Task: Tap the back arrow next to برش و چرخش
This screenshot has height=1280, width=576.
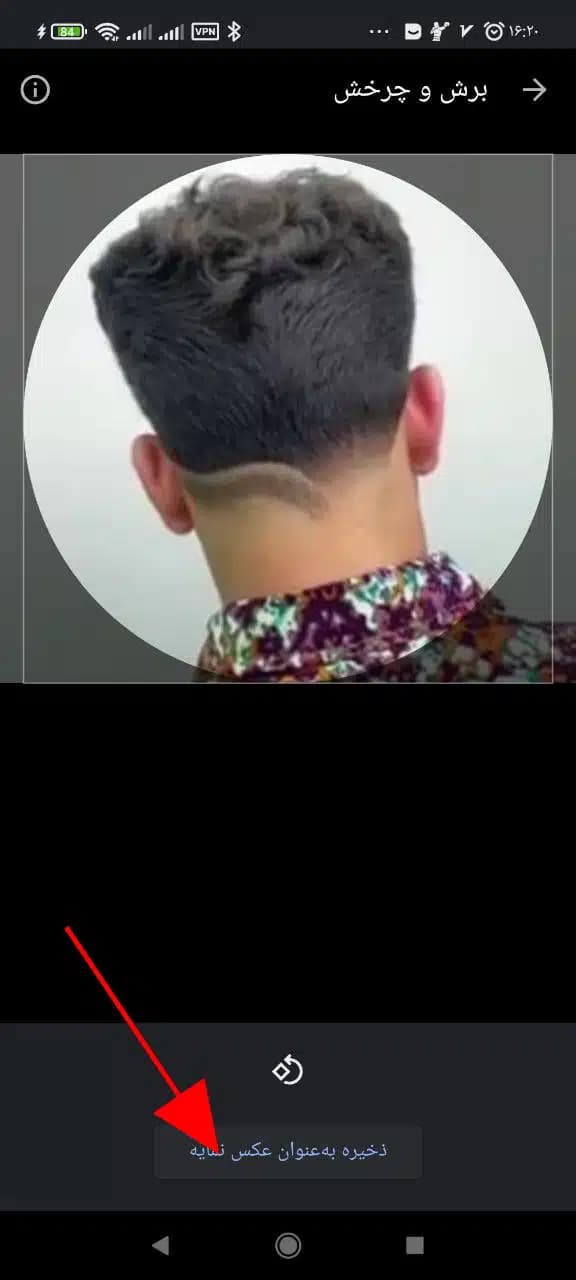Action: click(x=535, y=90)
